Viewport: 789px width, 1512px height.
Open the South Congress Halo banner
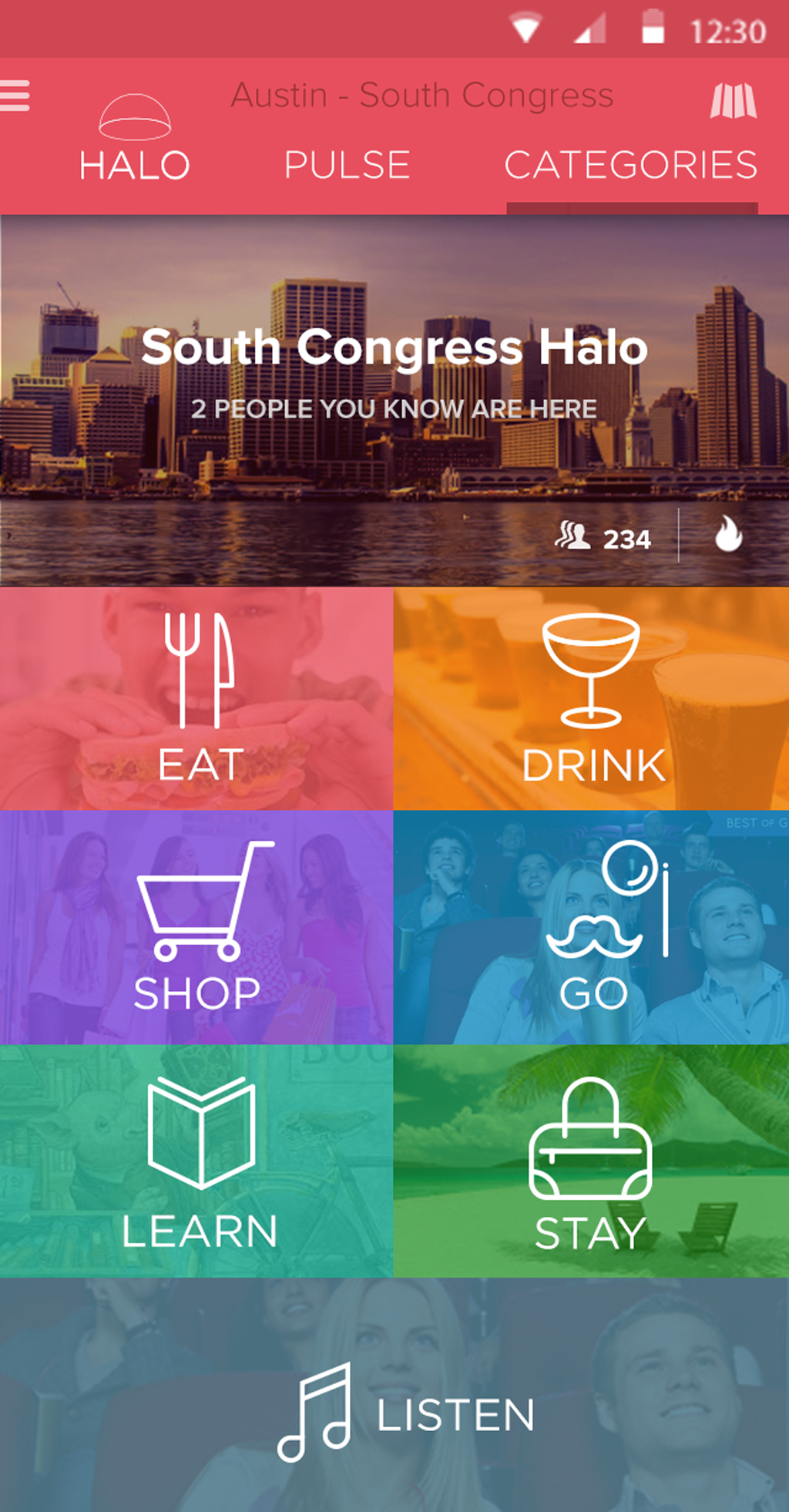394,370
